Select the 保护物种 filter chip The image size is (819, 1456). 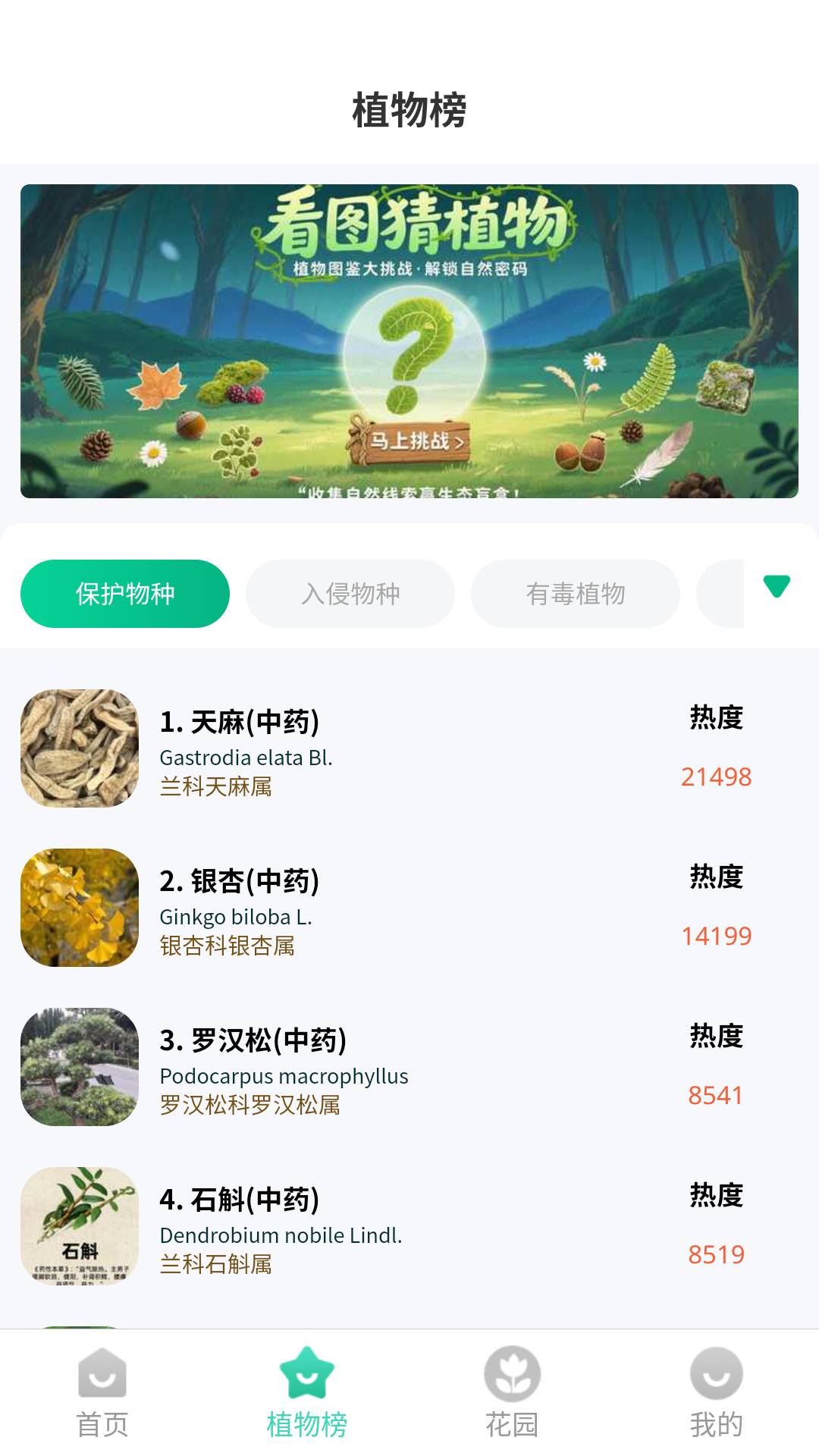click(125, 594)
